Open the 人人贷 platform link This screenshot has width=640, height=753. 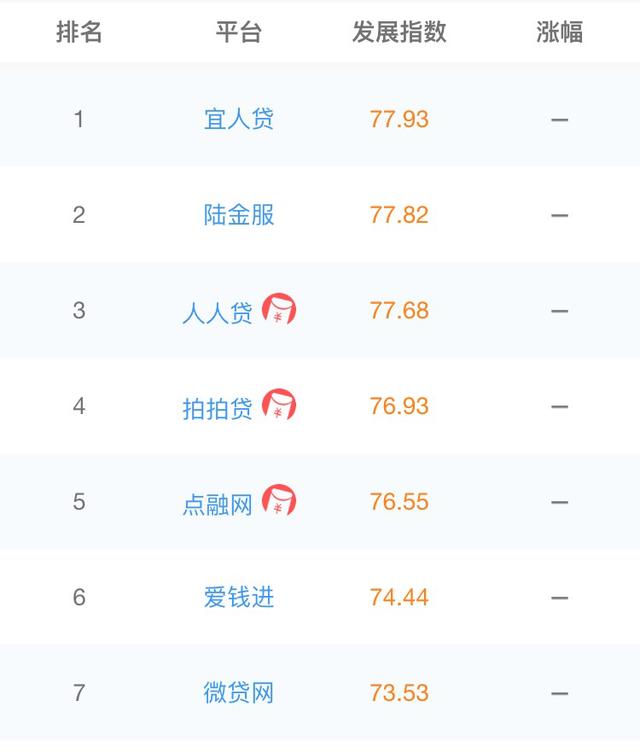click(217, 312)
